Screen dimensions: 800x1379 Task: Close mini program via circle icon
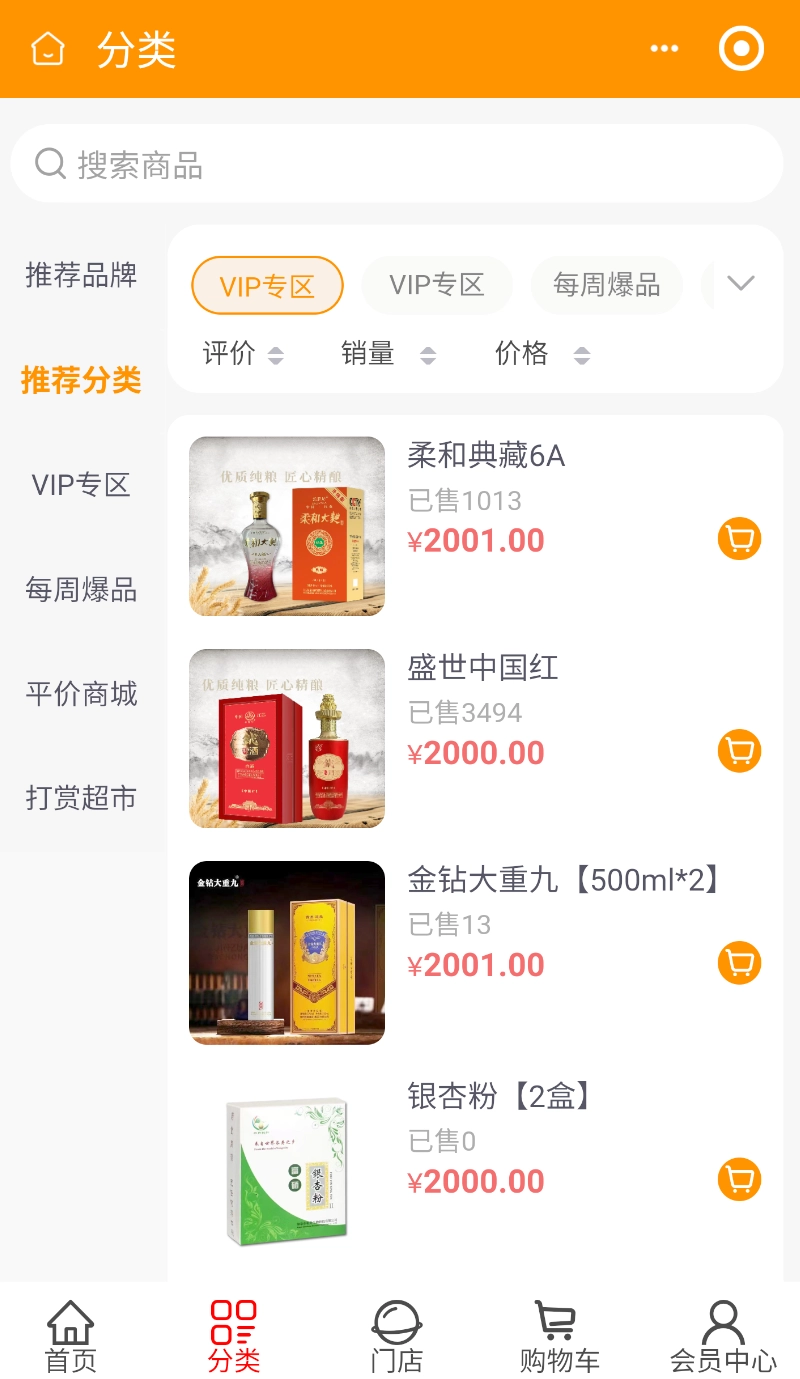[741, 49]
